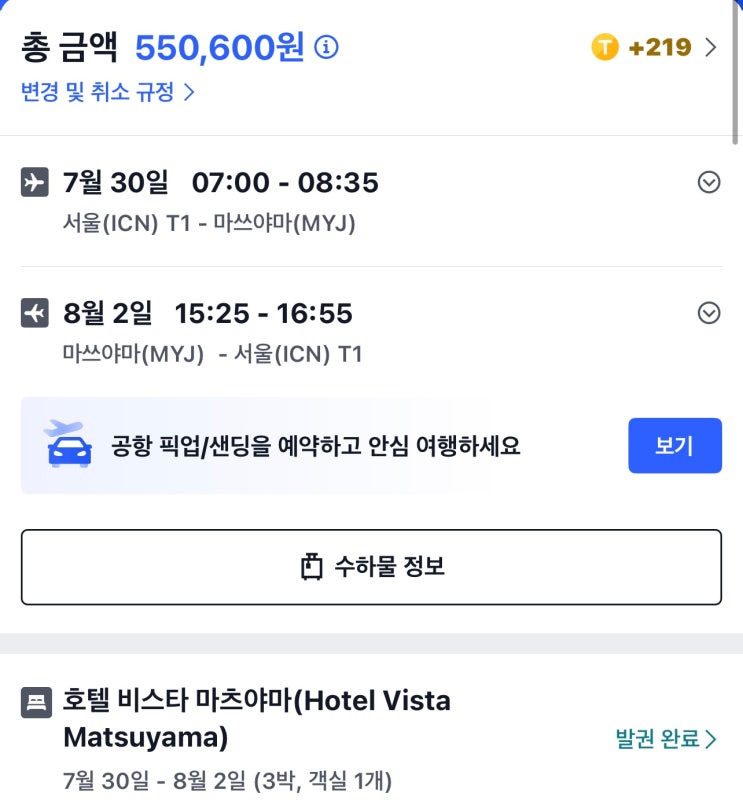
Task: Open 변경 및 취소 규정 policy link
Action: point(107,93)
